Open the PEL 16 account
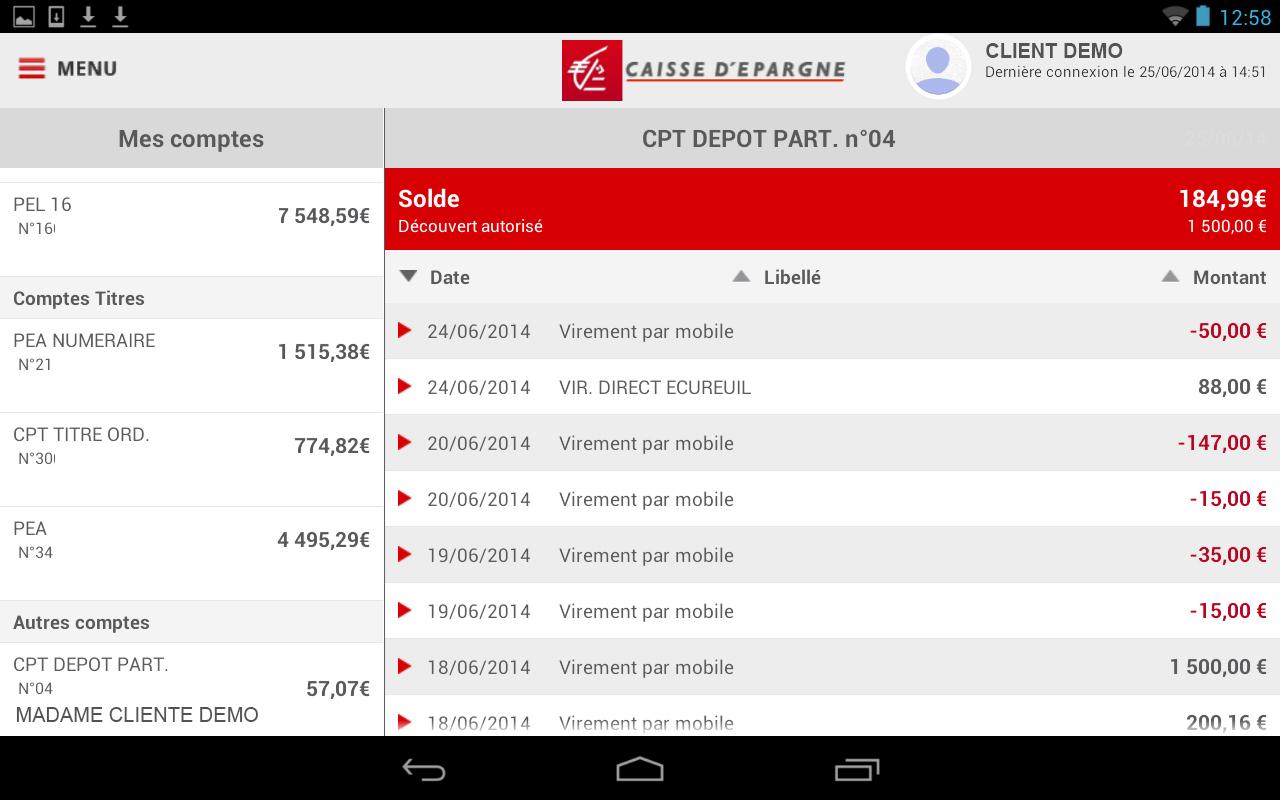This screenshot has height=800, width=1280. [x=191, y=217]
